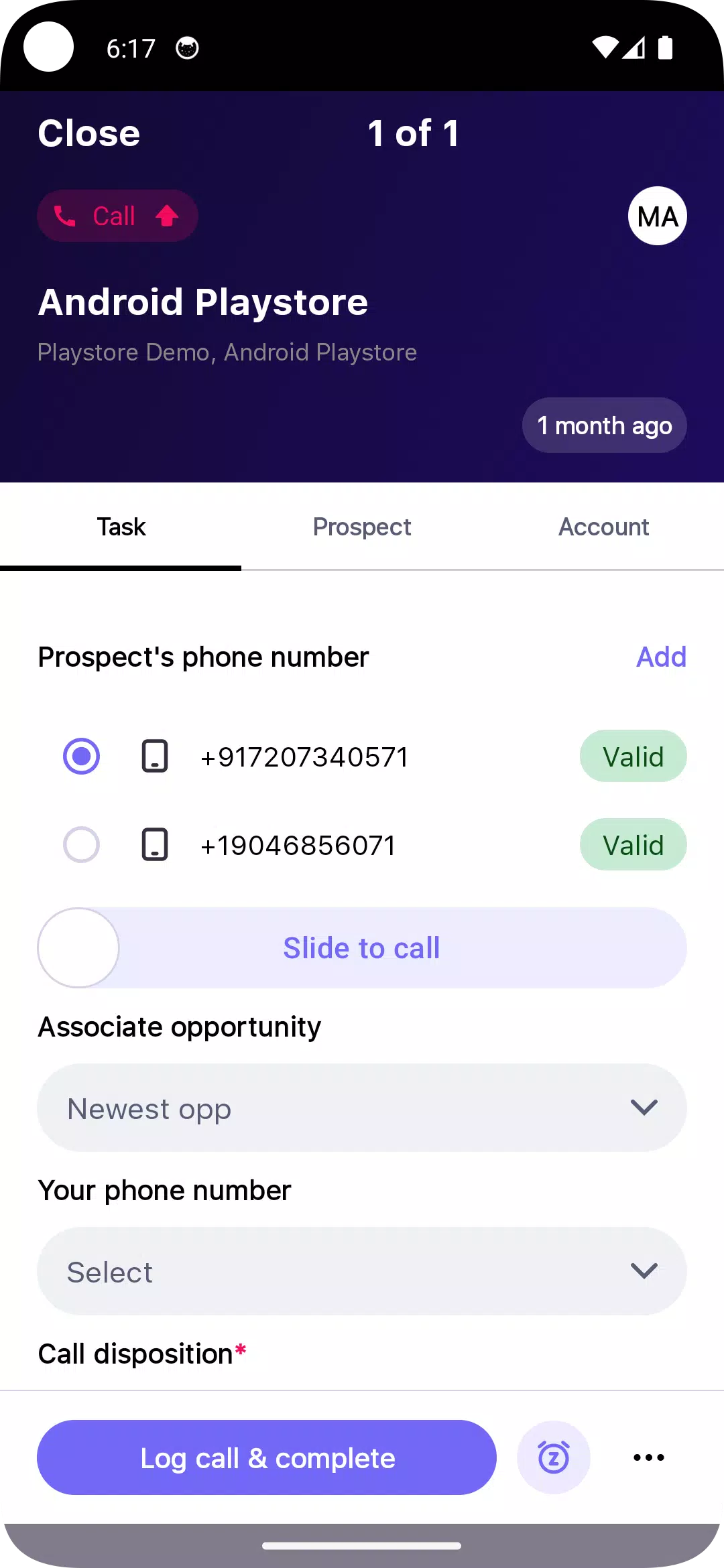This screenshot has height=1568, width=724.
Task: Open the more options menu
Action: tap(649, 1457)
